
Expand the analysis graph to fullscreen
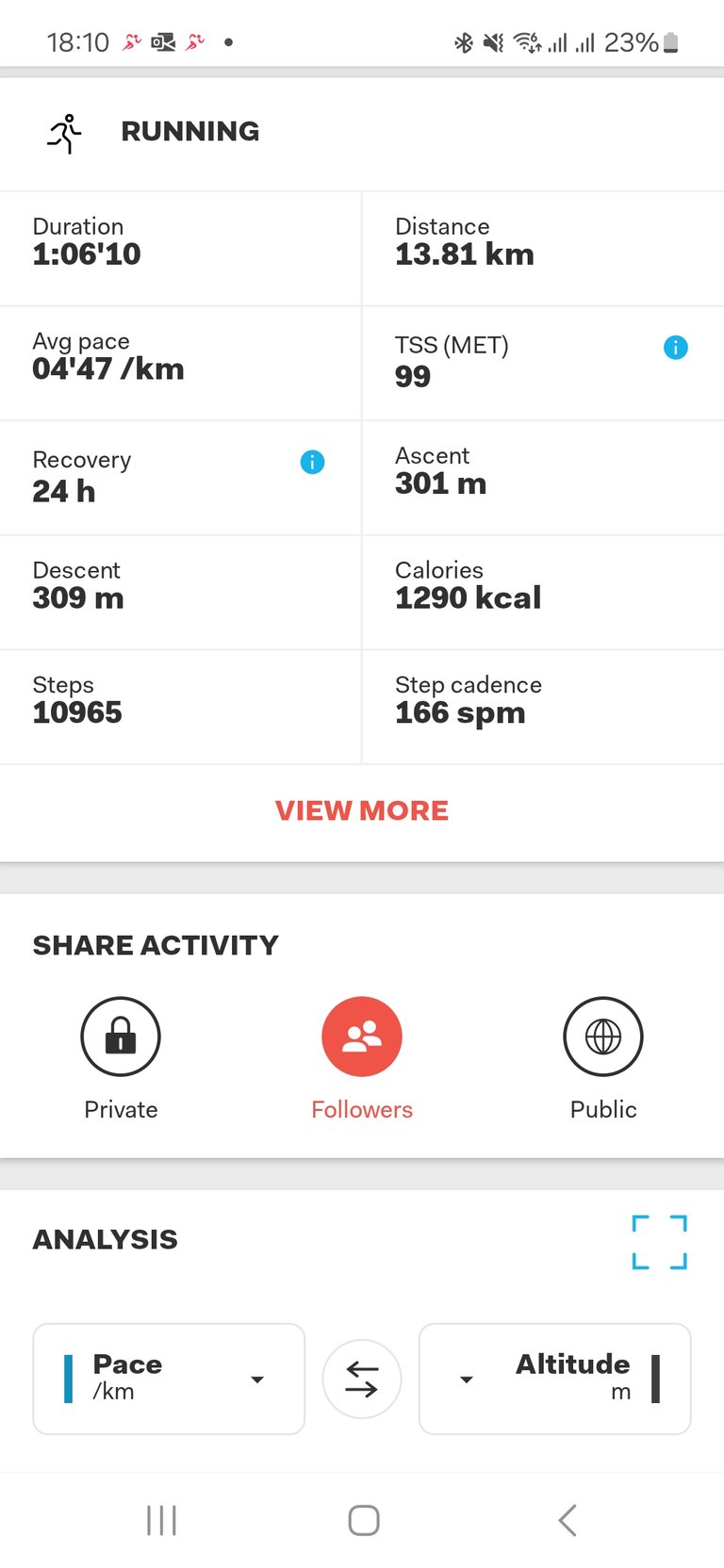point(660,1242)
